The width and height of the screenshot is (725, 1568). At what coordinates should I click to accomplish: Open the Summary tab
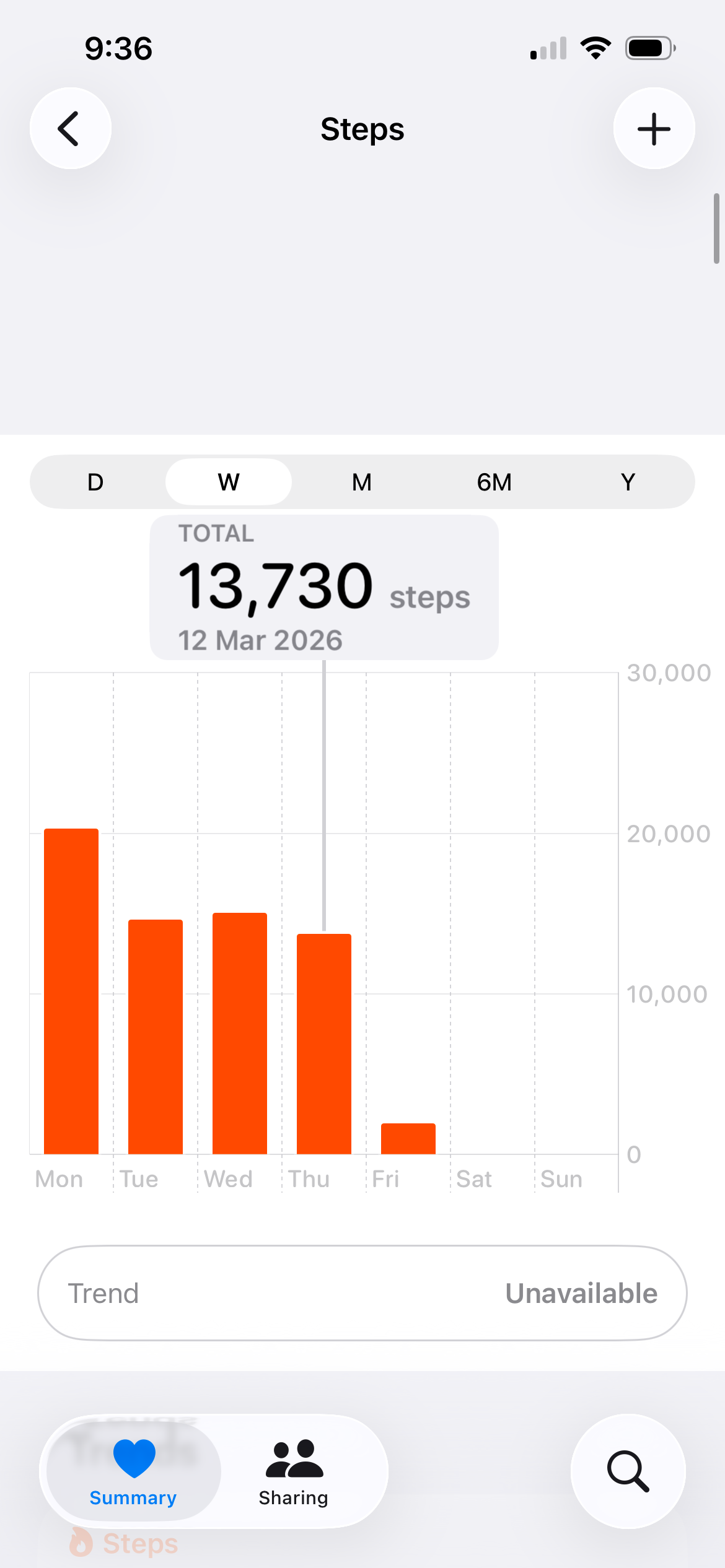(x=133, y=1471)
